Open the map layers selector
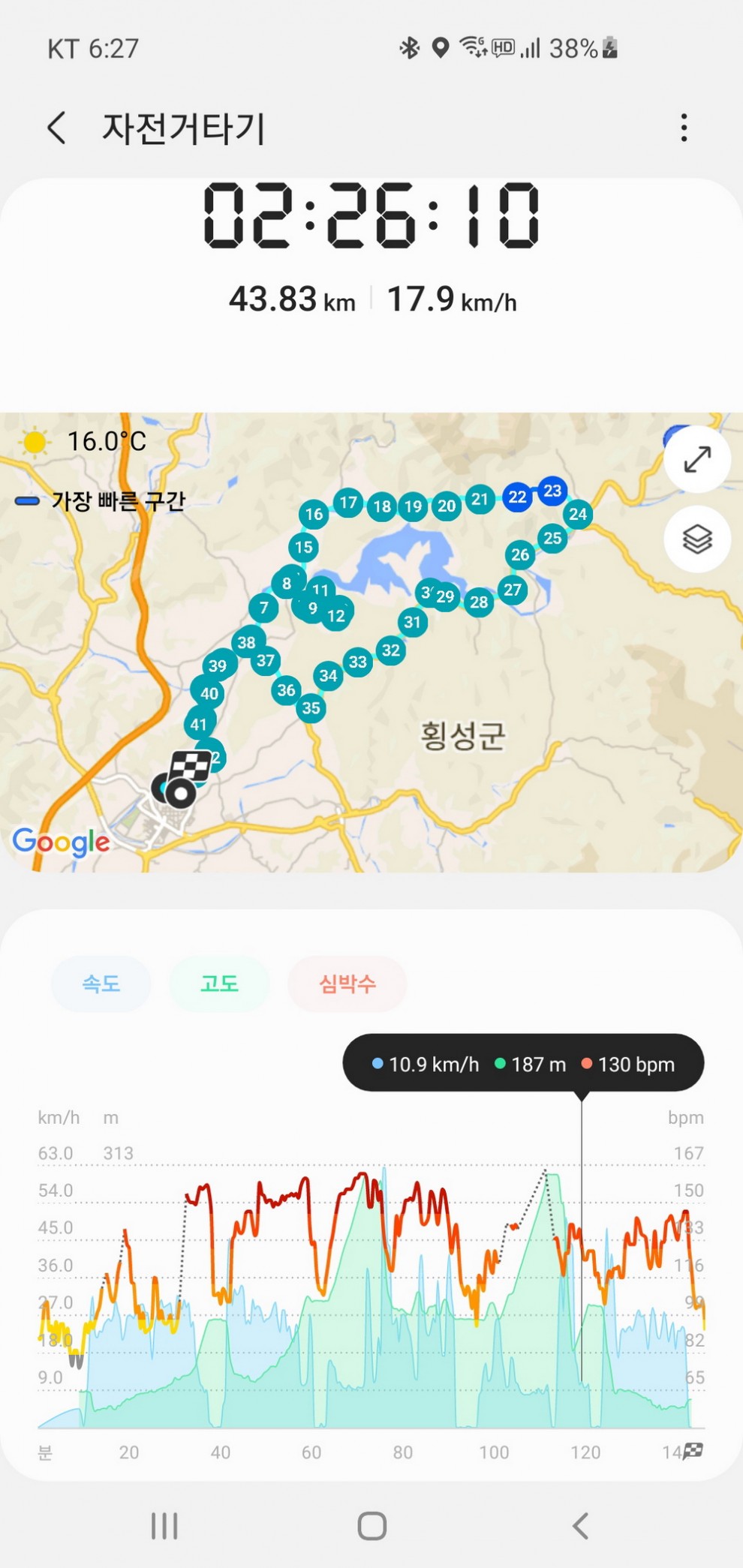The height and width of the screenshot is (1568, 743). point(696,539)
